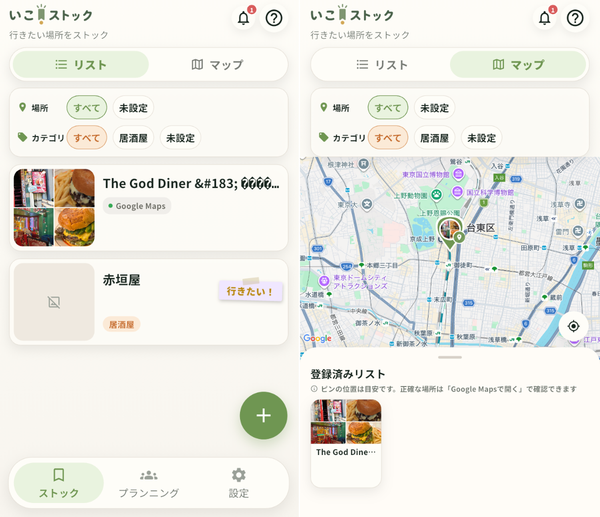Open The God Dine tile under 登録済みリスト
The image size is (600, 517).
point(346,443)
